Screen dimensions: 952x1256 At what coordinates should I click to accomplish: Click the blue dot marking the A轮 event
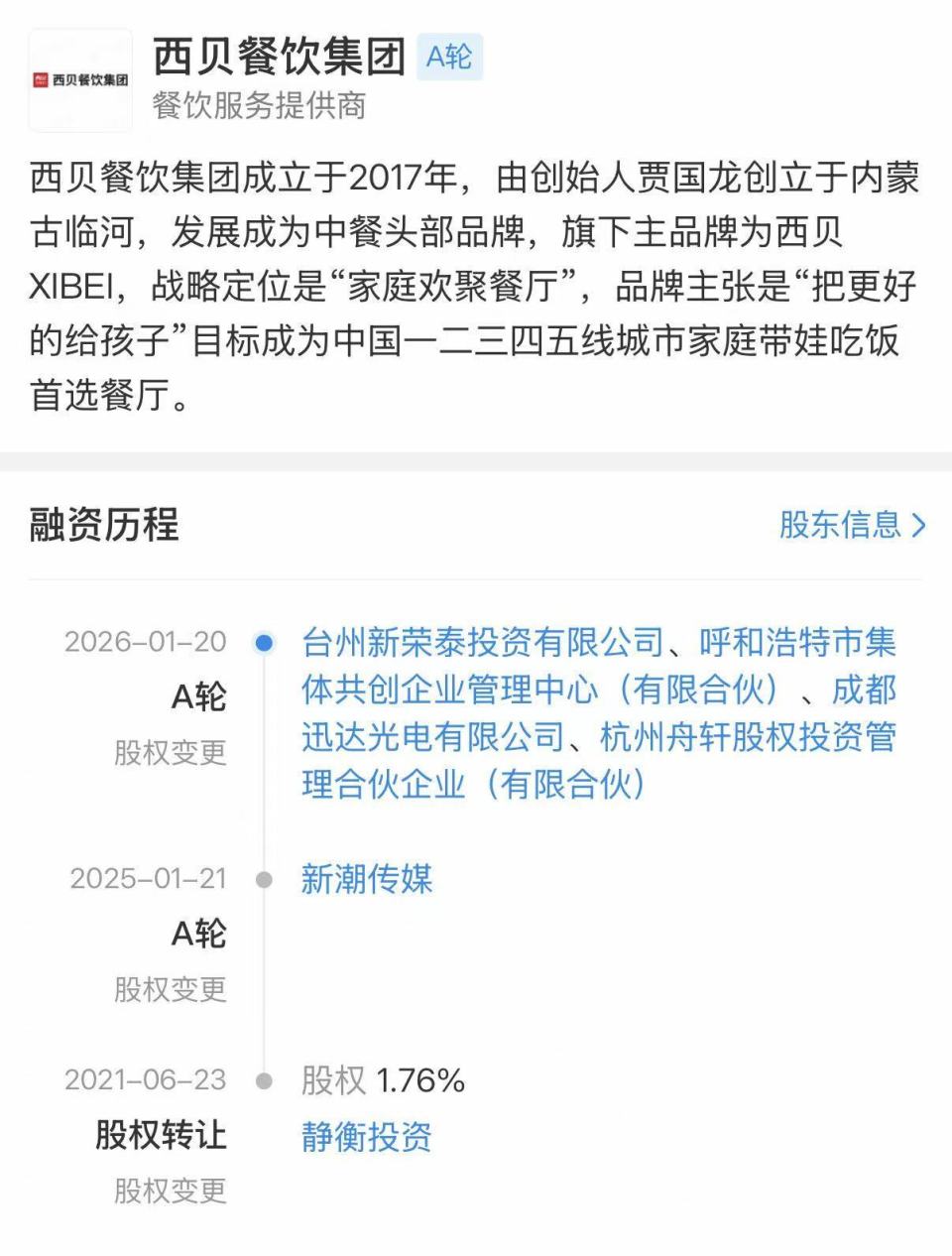pos(263,645)
